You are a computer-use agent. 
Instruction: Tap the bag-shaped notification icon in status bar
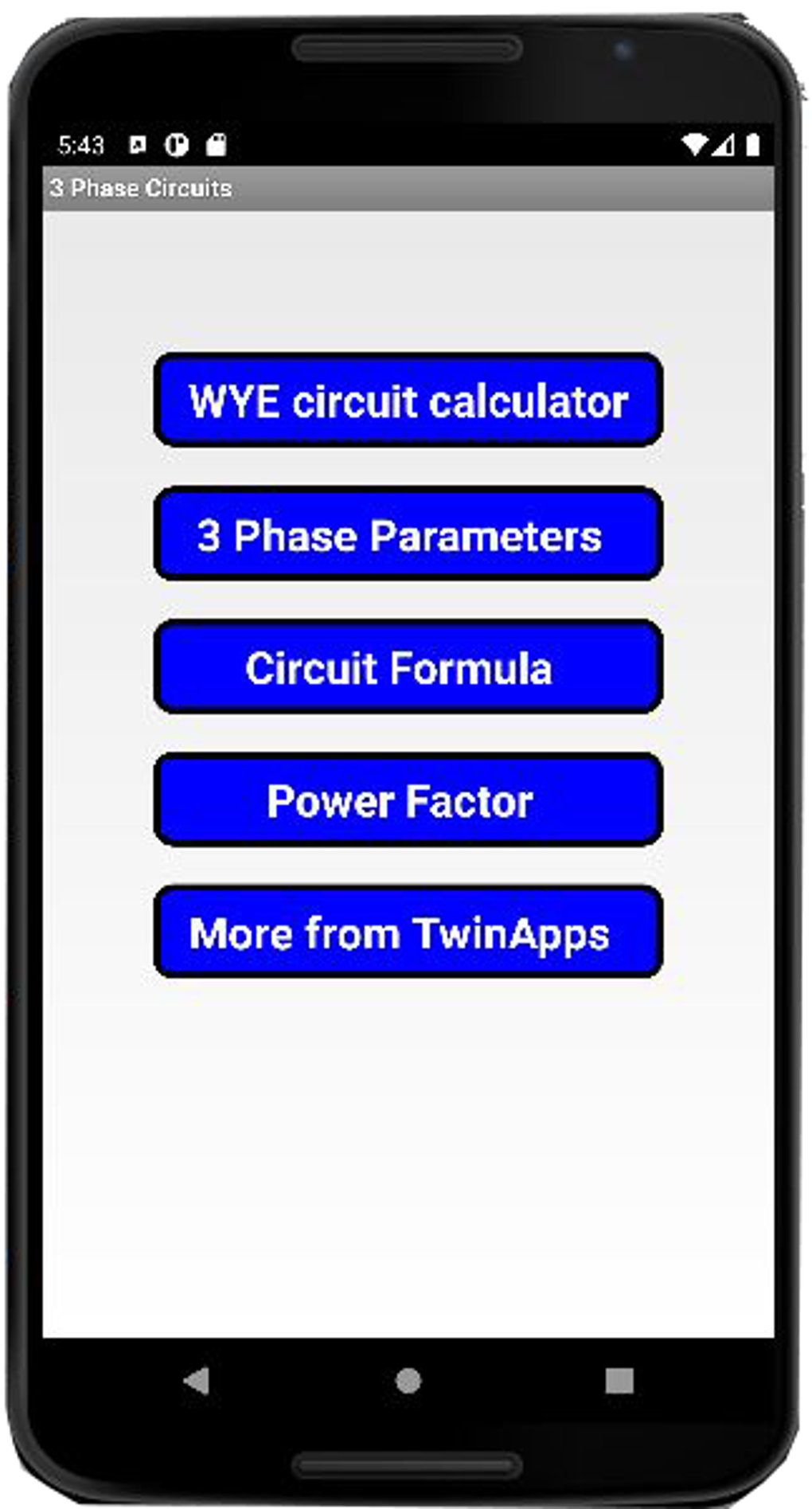point(214,143)
